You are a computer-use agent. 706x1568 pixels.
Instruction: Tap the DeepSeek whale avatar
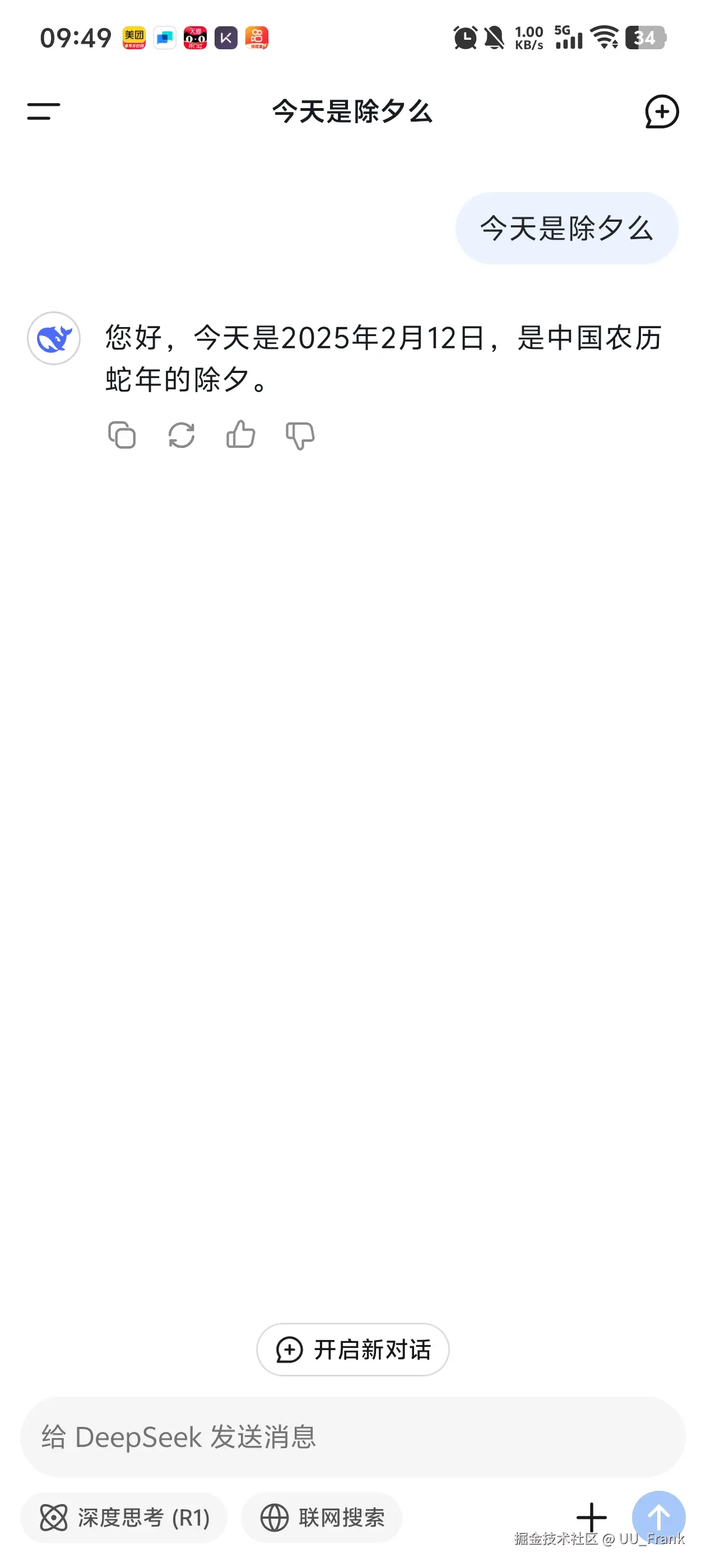[54, 338]
